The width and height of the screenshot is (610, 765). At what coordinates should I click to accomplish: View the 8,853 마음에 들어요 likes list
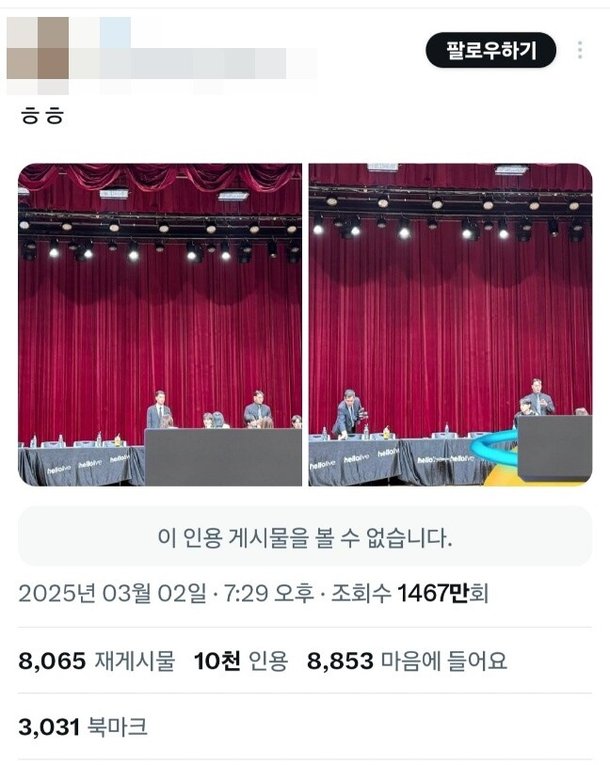(x=407, y=661)
